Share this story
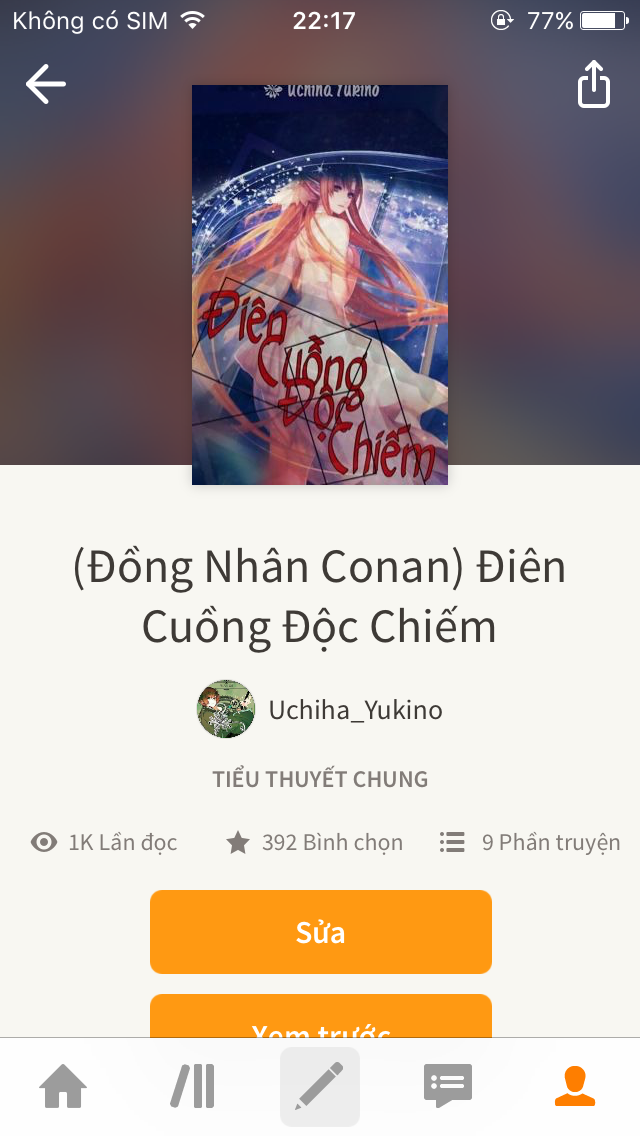This screenshot has height=1136, width=640. point(594,84)
